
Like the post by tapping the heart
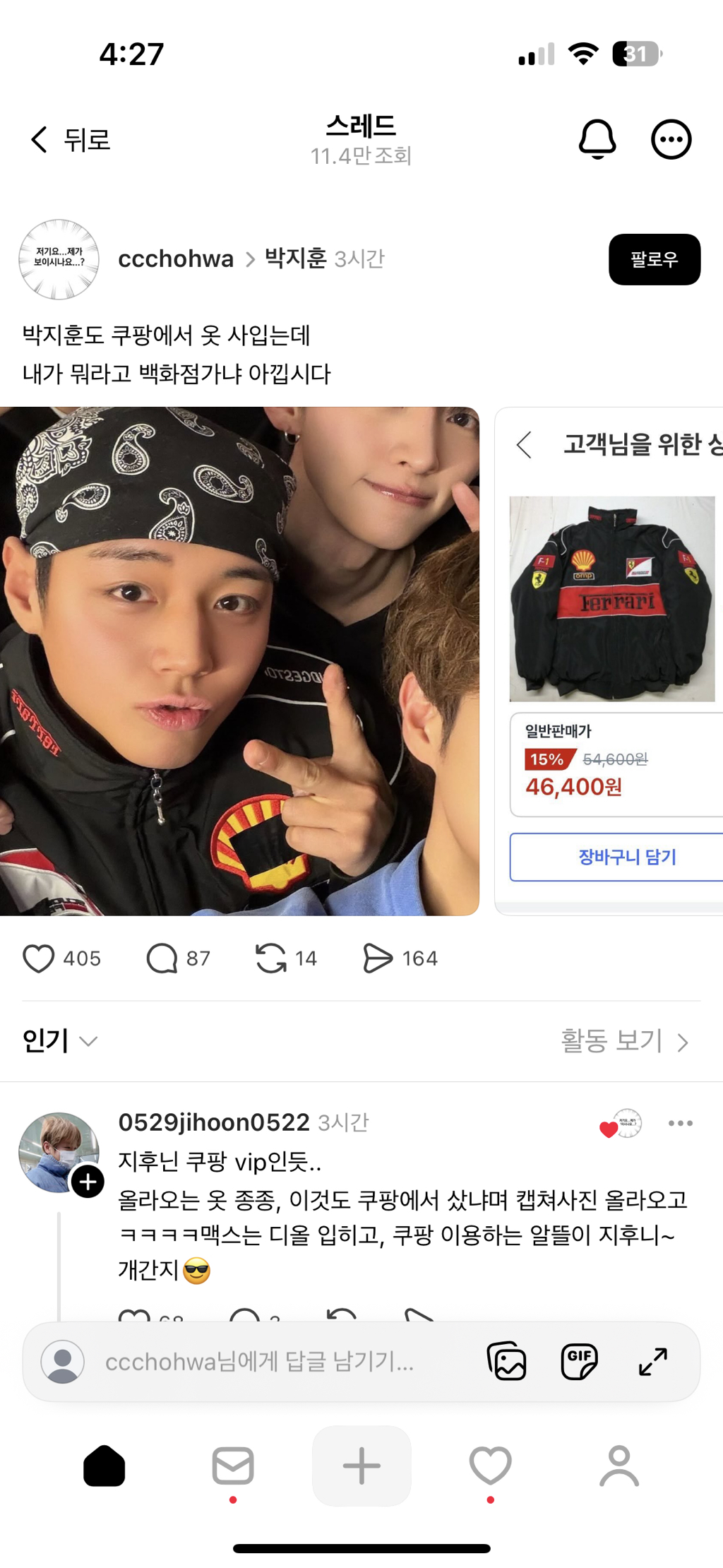(40, 958)
